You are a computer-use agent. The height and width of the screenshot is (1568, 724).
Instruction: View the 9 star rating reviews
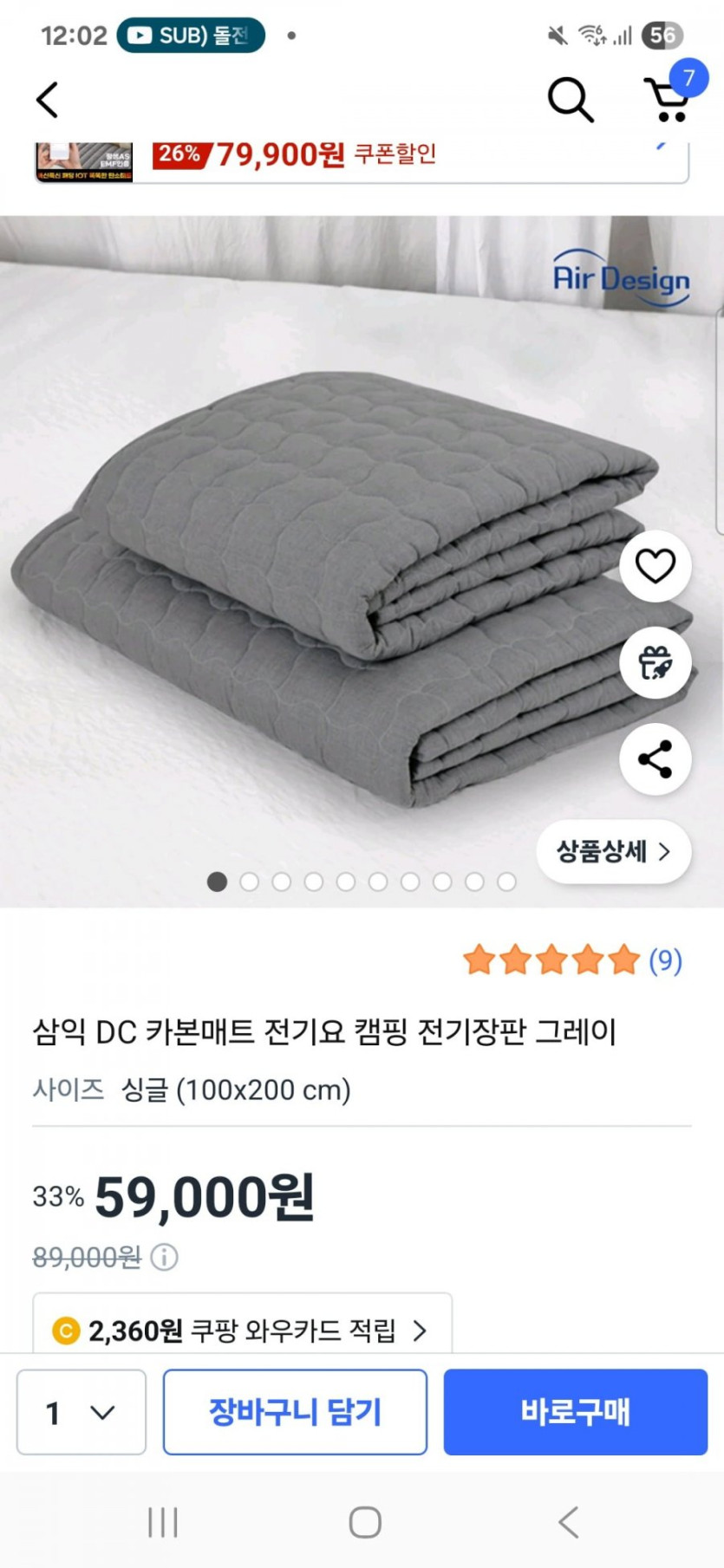572,960
